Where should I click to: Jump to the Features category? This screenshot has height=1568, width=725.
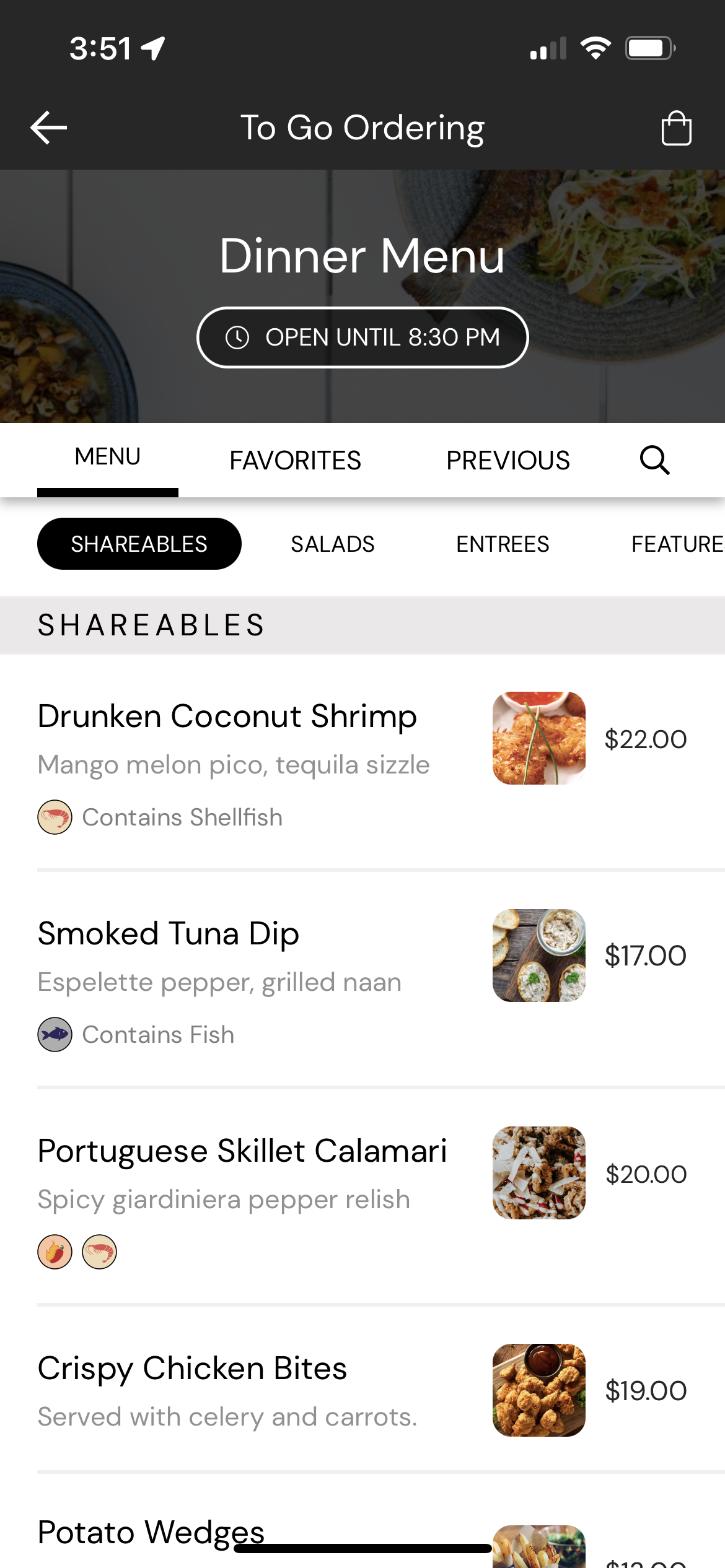point(677,544)
